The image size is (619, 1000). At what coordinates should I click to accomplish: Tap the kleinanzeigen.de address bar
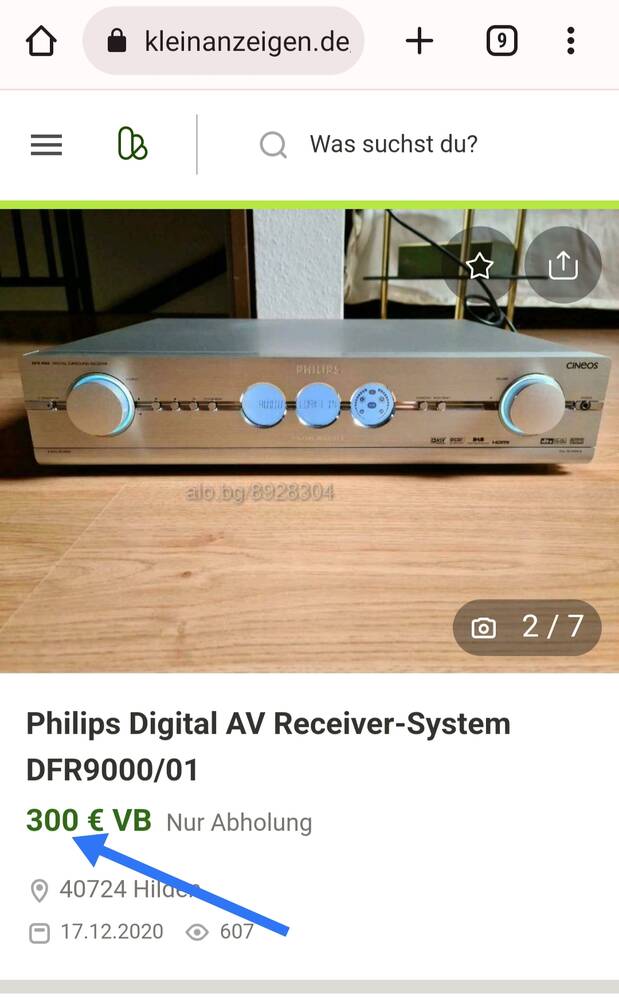click(223, 41)
